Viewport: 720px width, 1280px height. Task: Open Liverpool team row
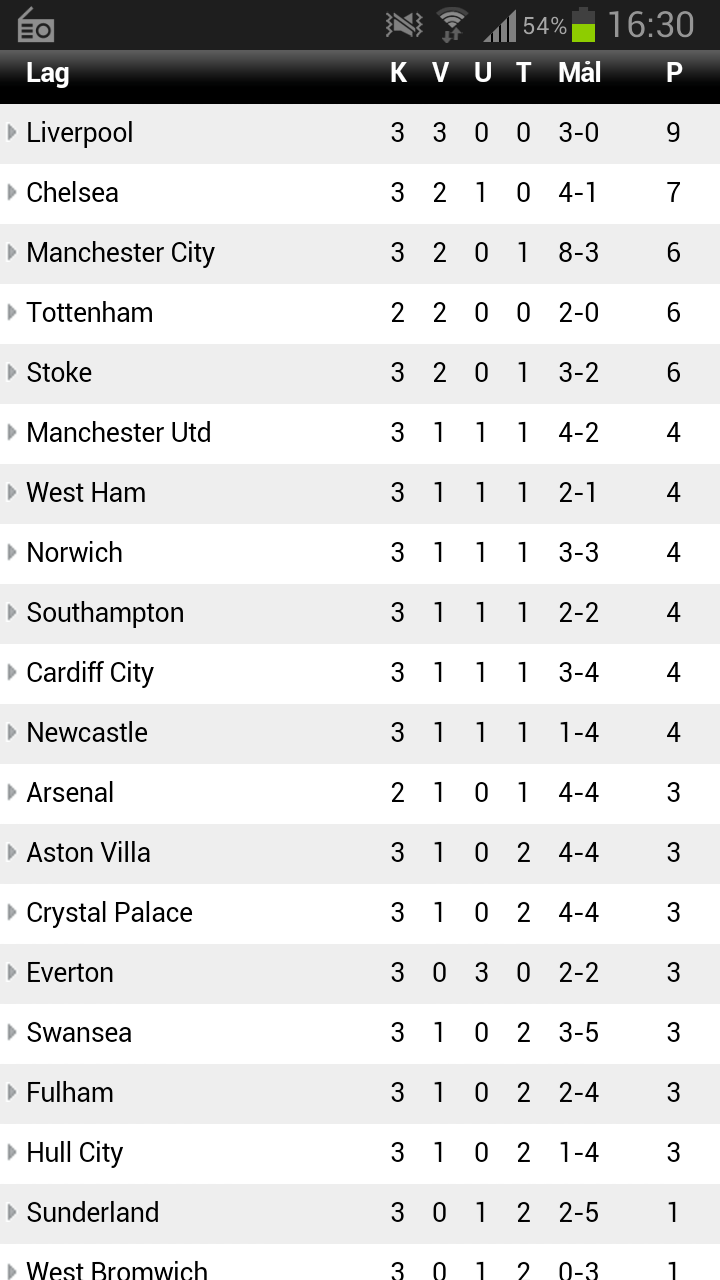coord(360,133)
